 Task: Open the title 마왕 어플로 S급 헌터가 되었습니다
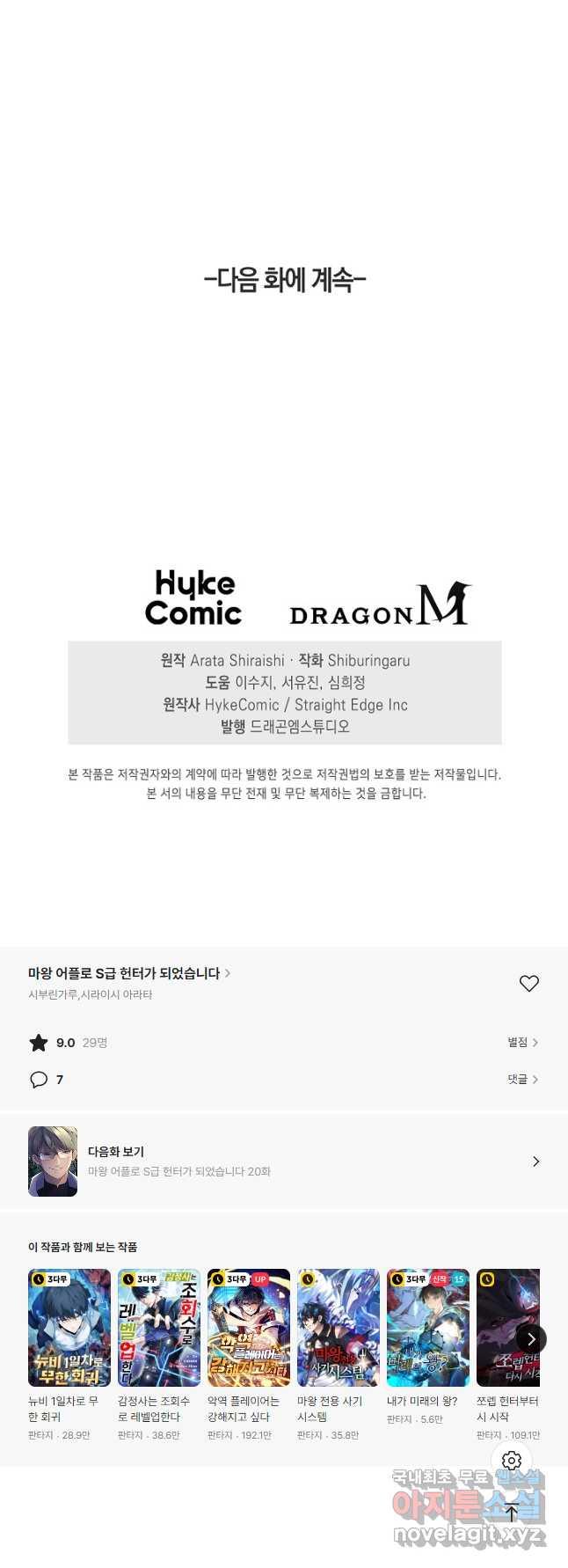tap(128, 973)
